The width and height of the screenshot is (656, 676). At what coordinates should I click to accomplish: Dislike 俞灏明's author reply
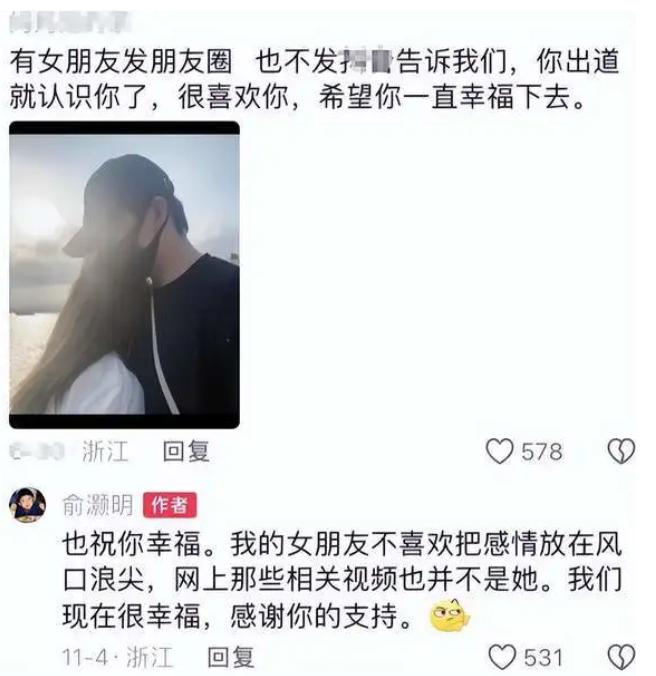[x=621, y=657]
